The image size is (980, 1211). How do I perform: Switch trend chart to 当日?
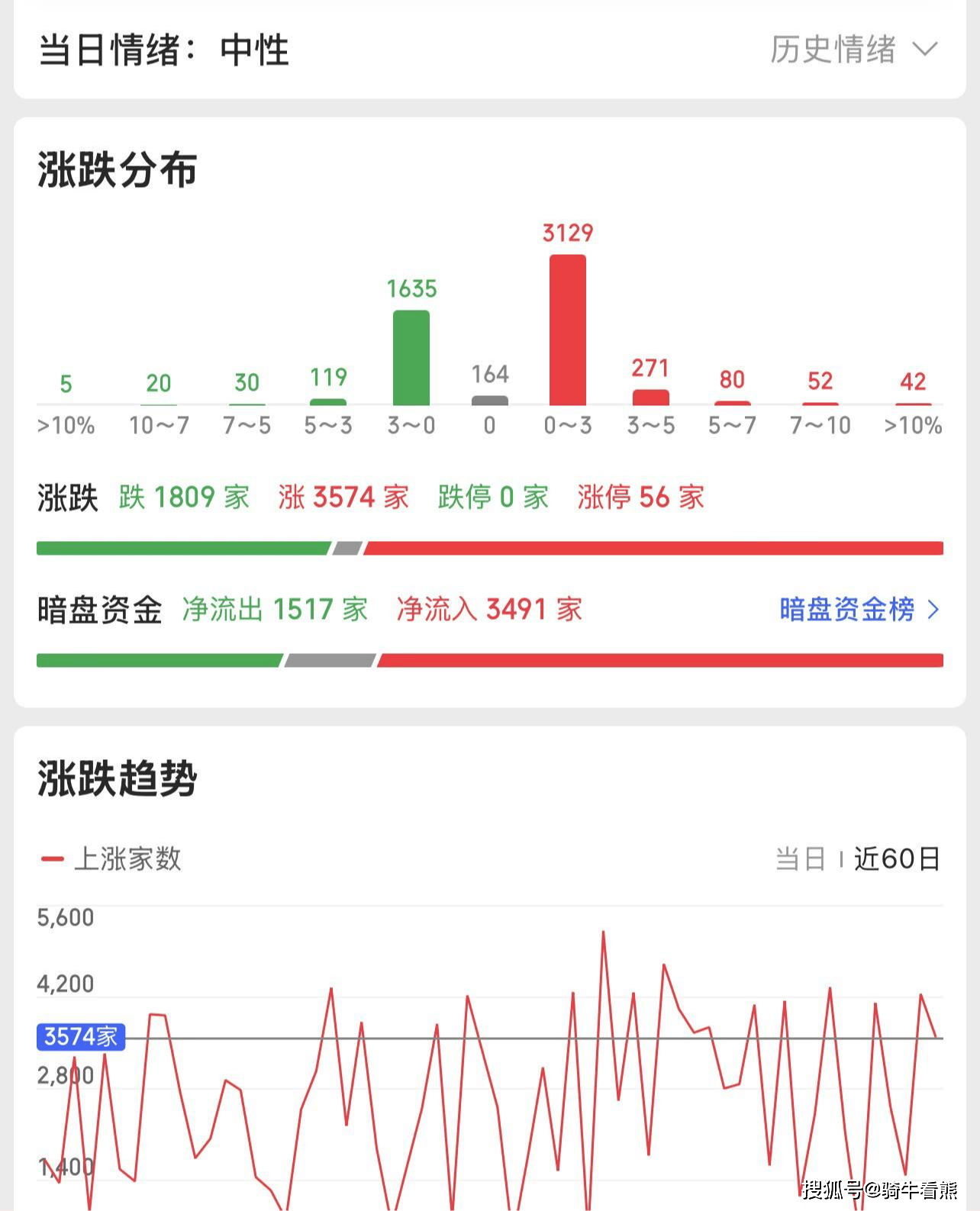[800, 858]
